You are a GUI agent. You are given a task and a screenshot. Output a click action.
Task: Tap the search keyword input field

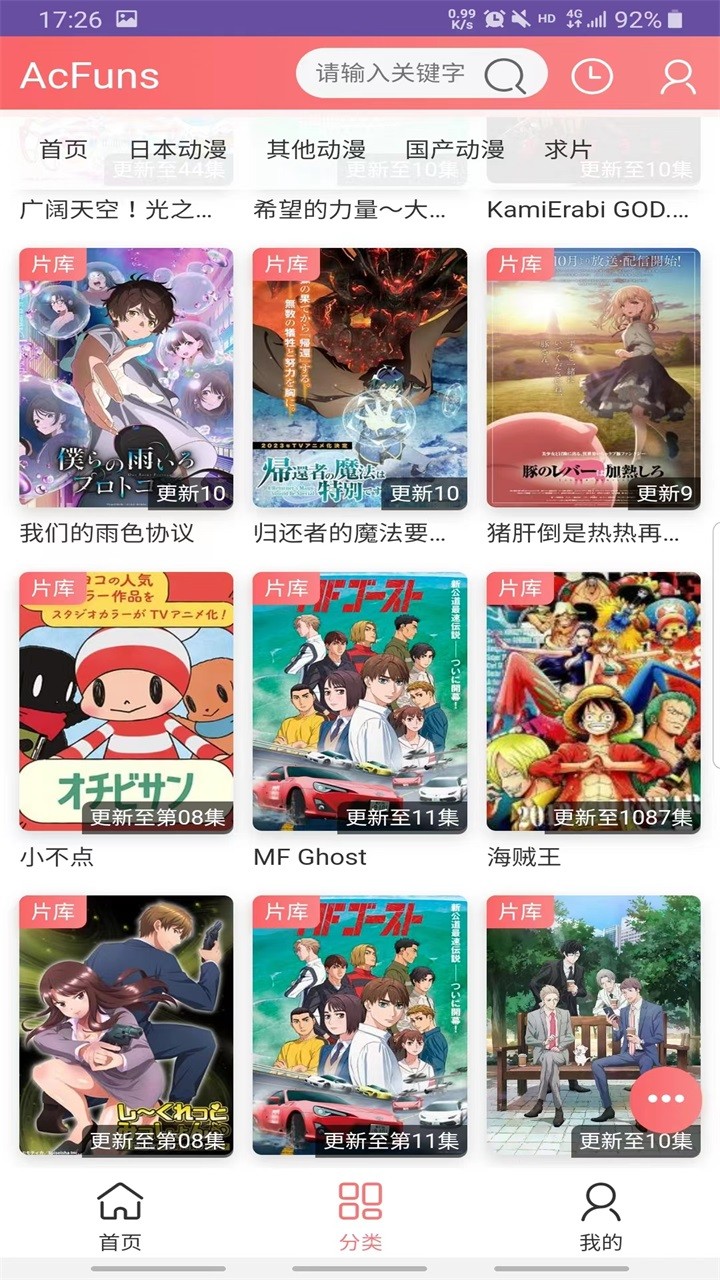(390, 74)
